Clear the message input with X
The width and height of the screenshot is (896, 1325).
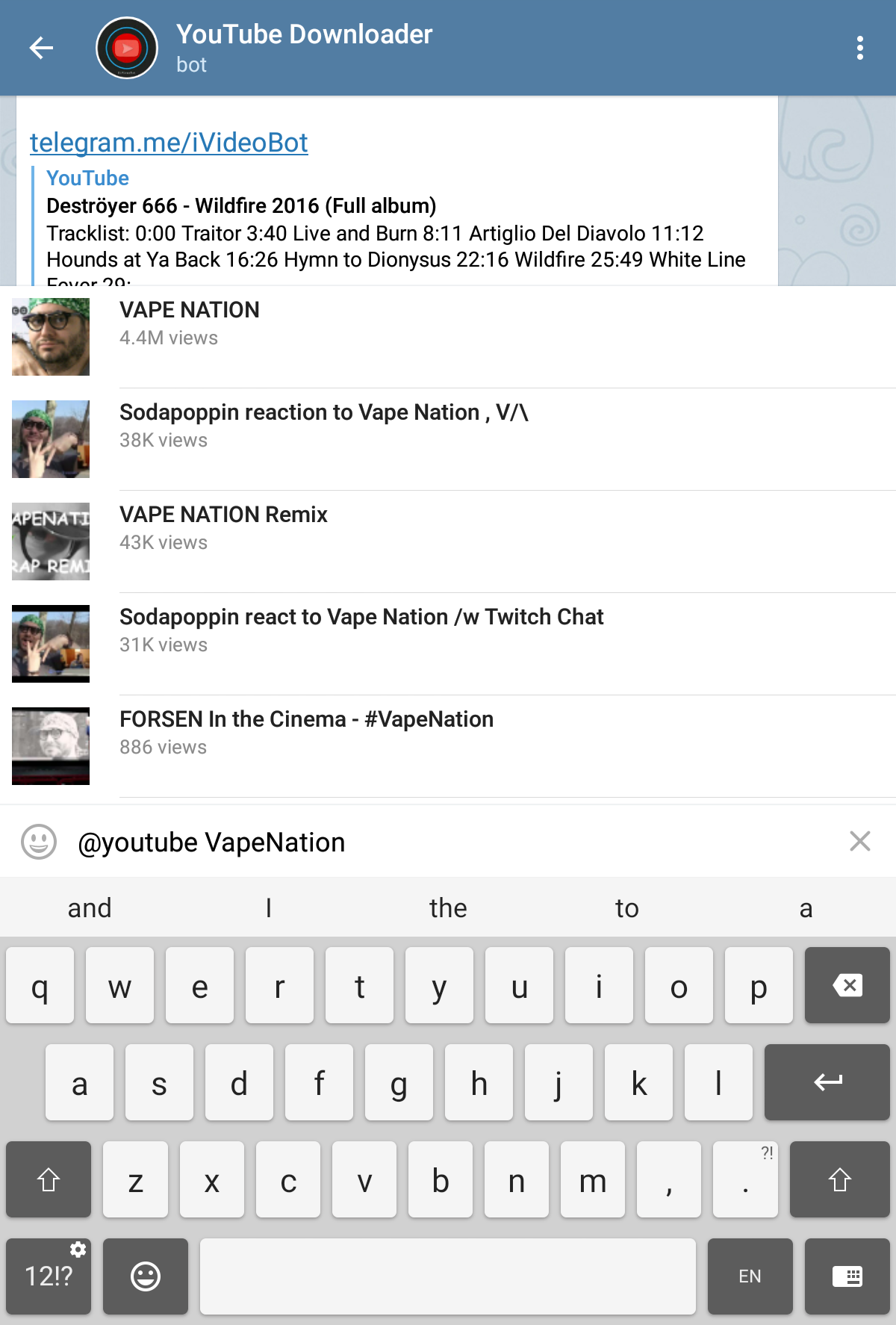pyautogui.click(x=860, y=842)
